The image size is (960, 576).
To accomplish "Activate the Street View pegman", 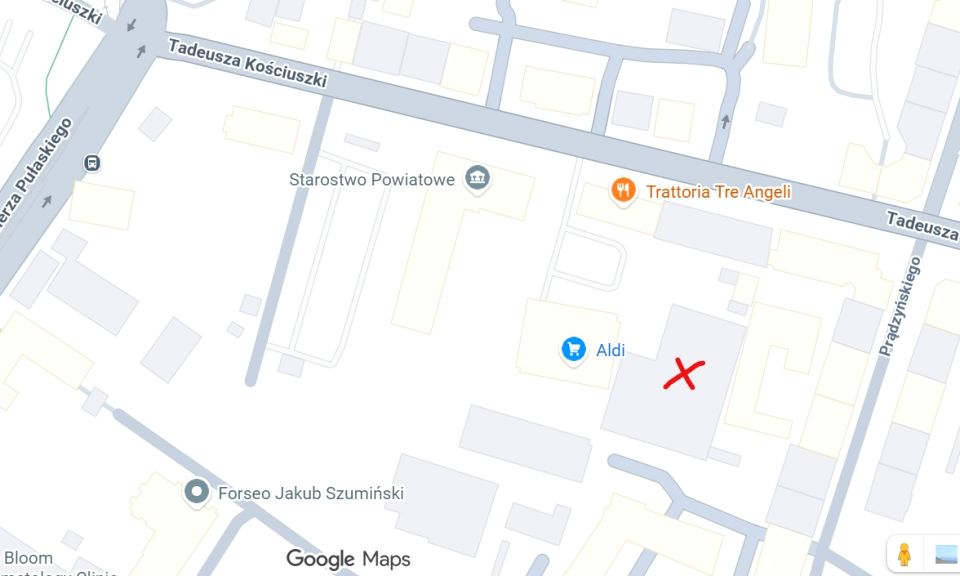I will click(x=905, y=554).
